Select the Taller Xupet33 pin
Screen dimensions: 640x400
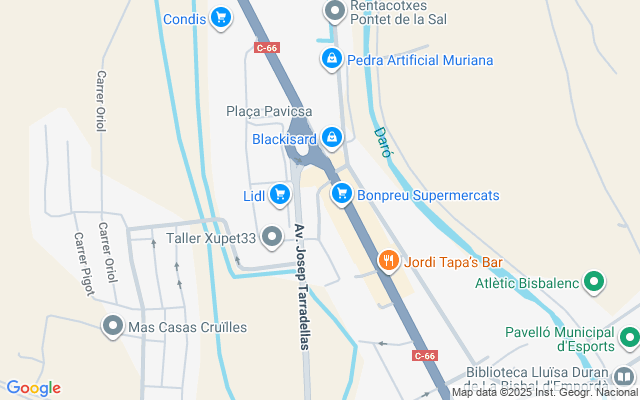272,238
